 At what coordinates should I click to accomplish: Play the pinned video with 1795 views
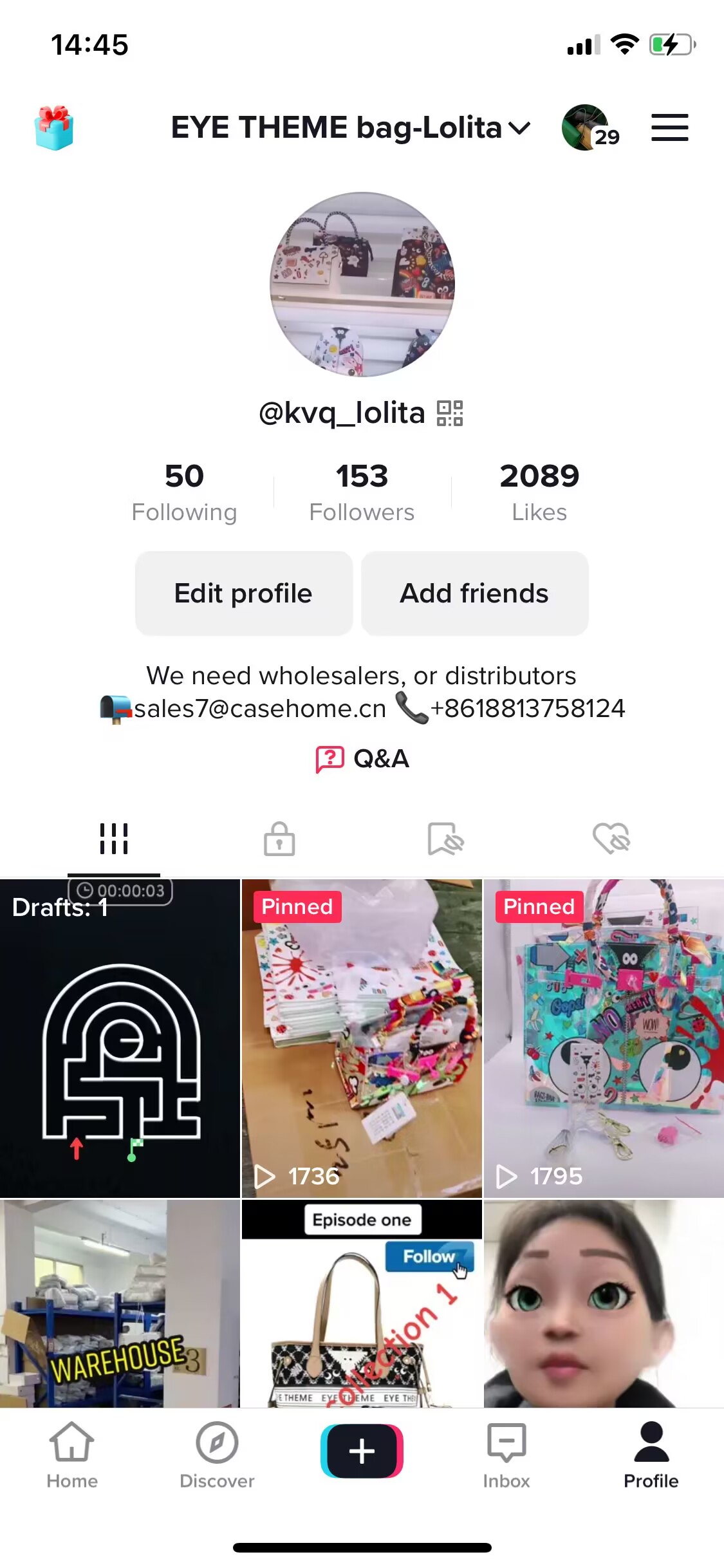pos(604,1038)
